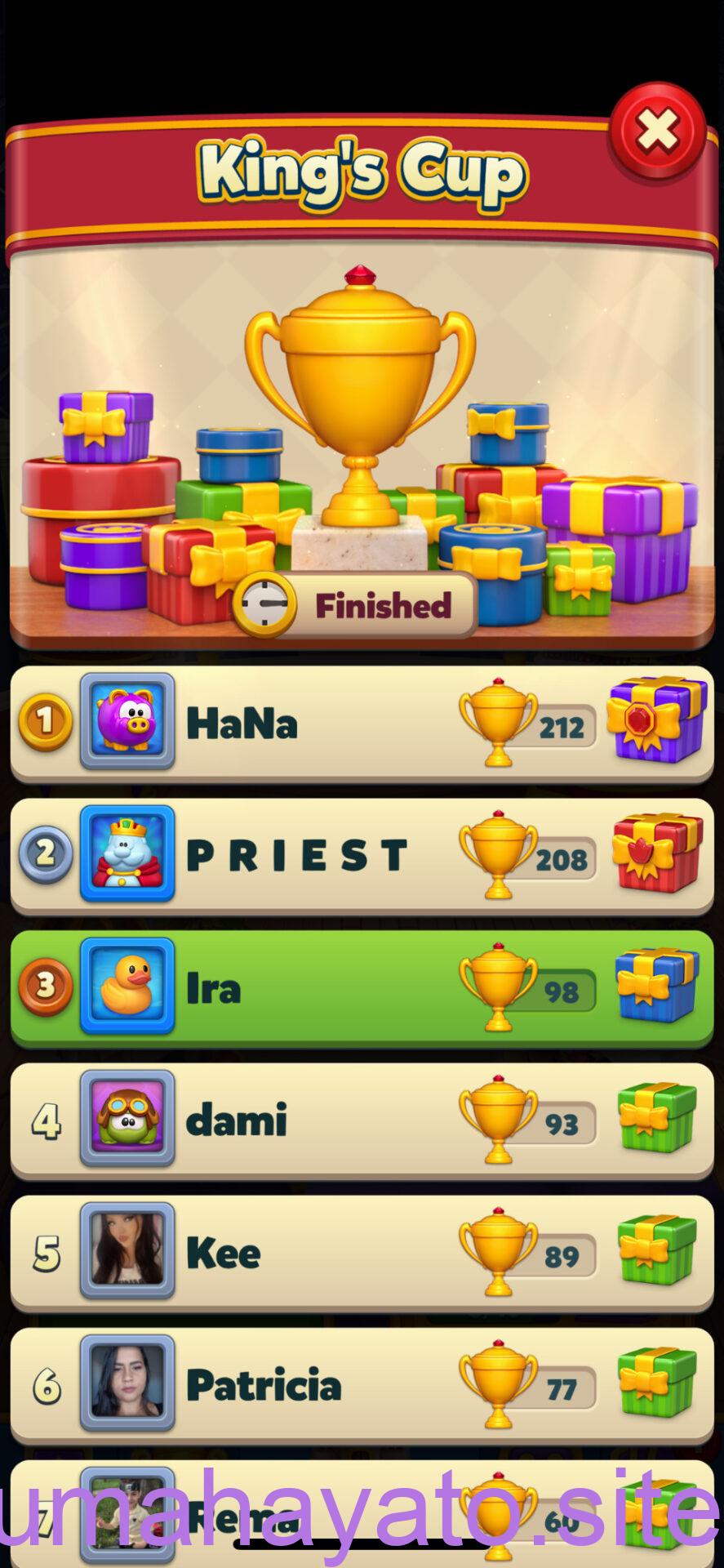The image size is (724, 1568).
Task: Close the King's Cup window
Action: (x=657, y=131)
